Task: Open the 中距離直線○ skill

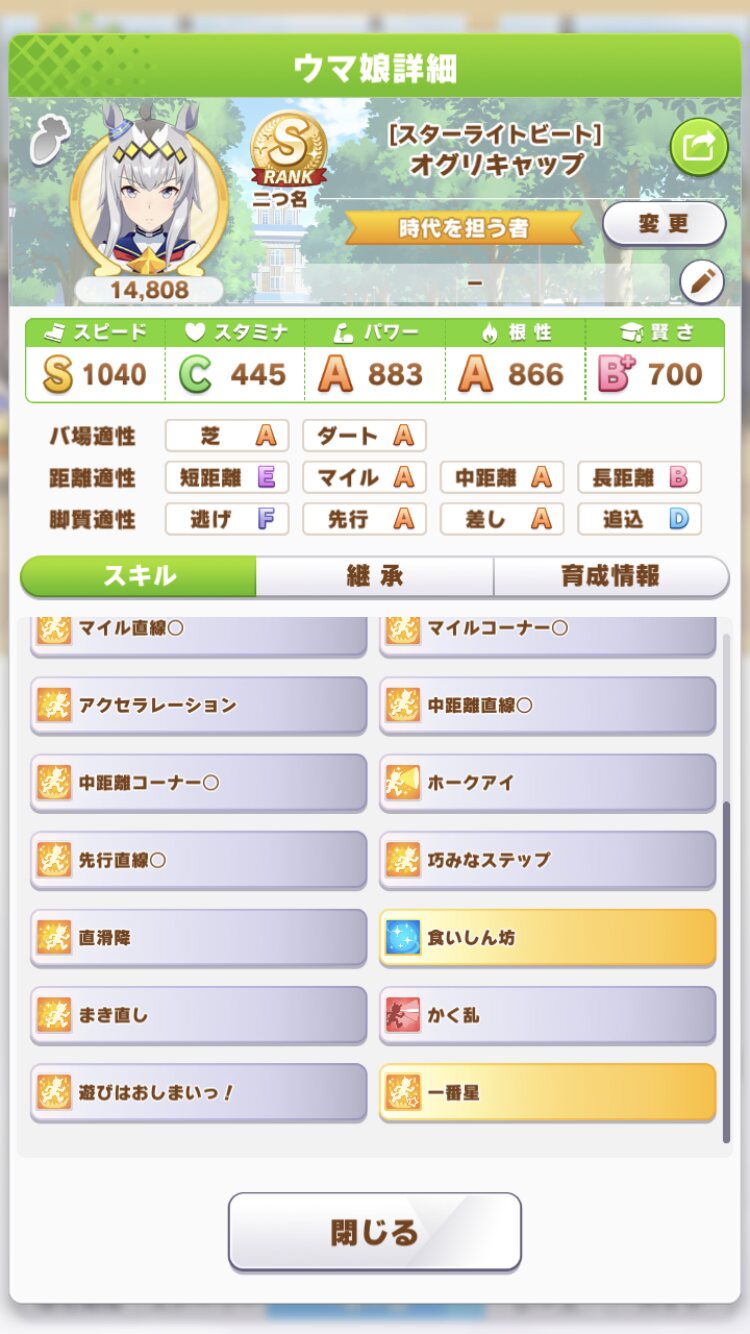Action: point(547,705)
